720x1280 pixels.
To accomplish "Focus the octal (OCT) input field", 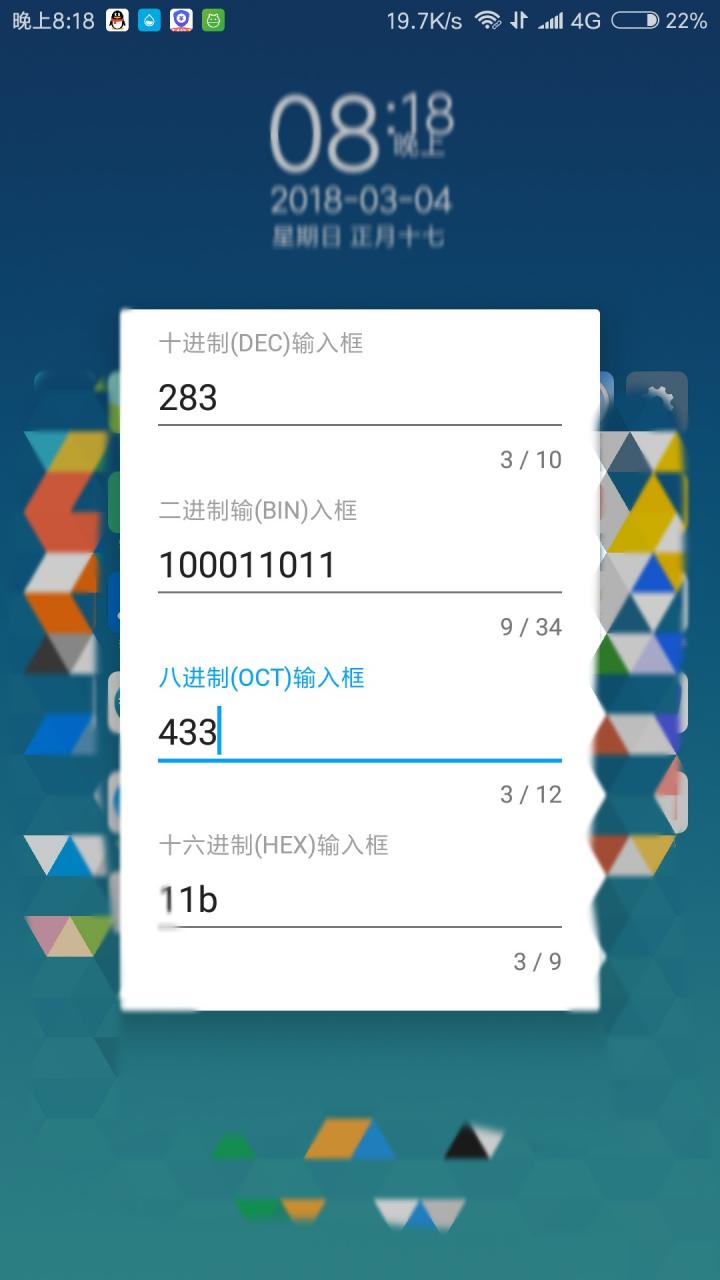I will 359,732.
